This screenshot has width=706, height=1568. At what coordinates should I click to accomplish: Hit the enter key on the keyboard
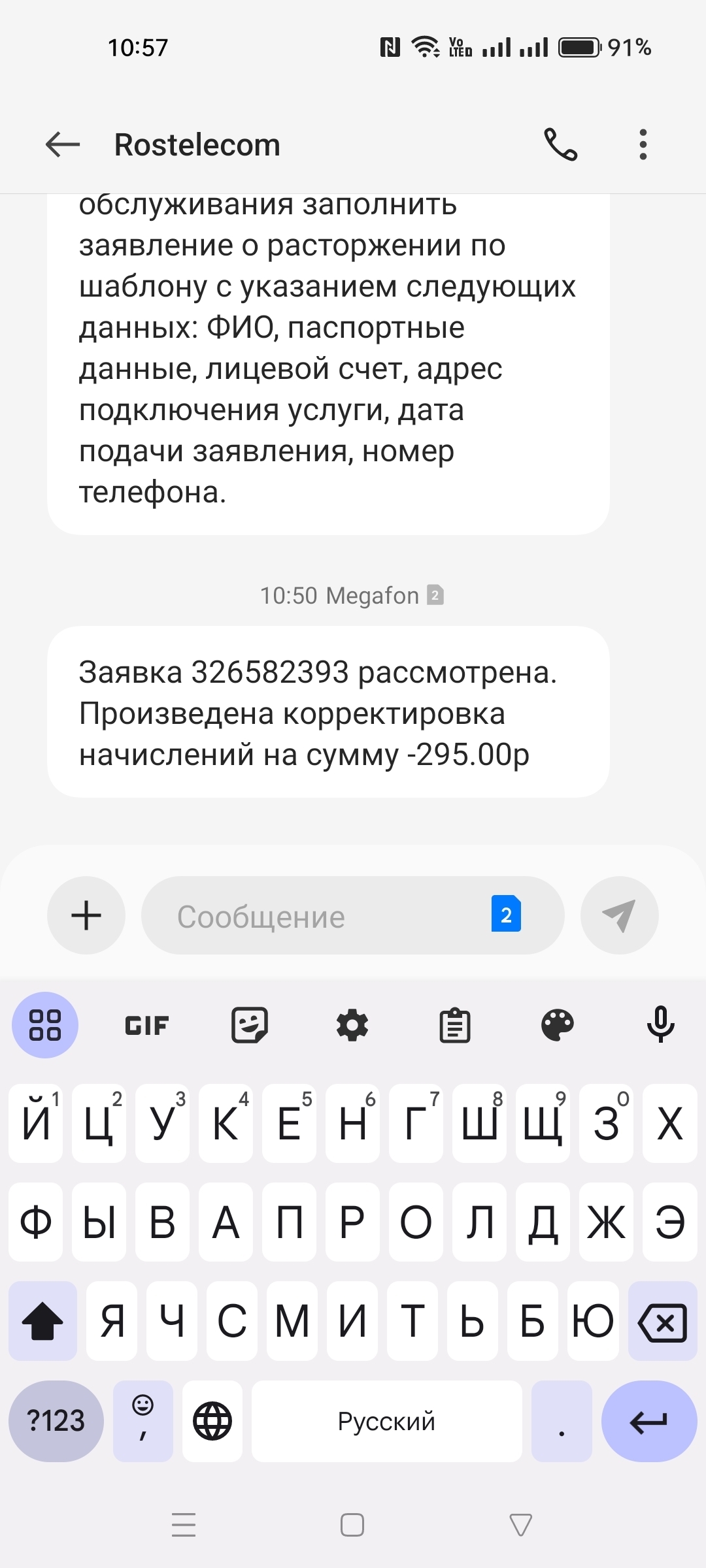click(x=648, y=1421)
